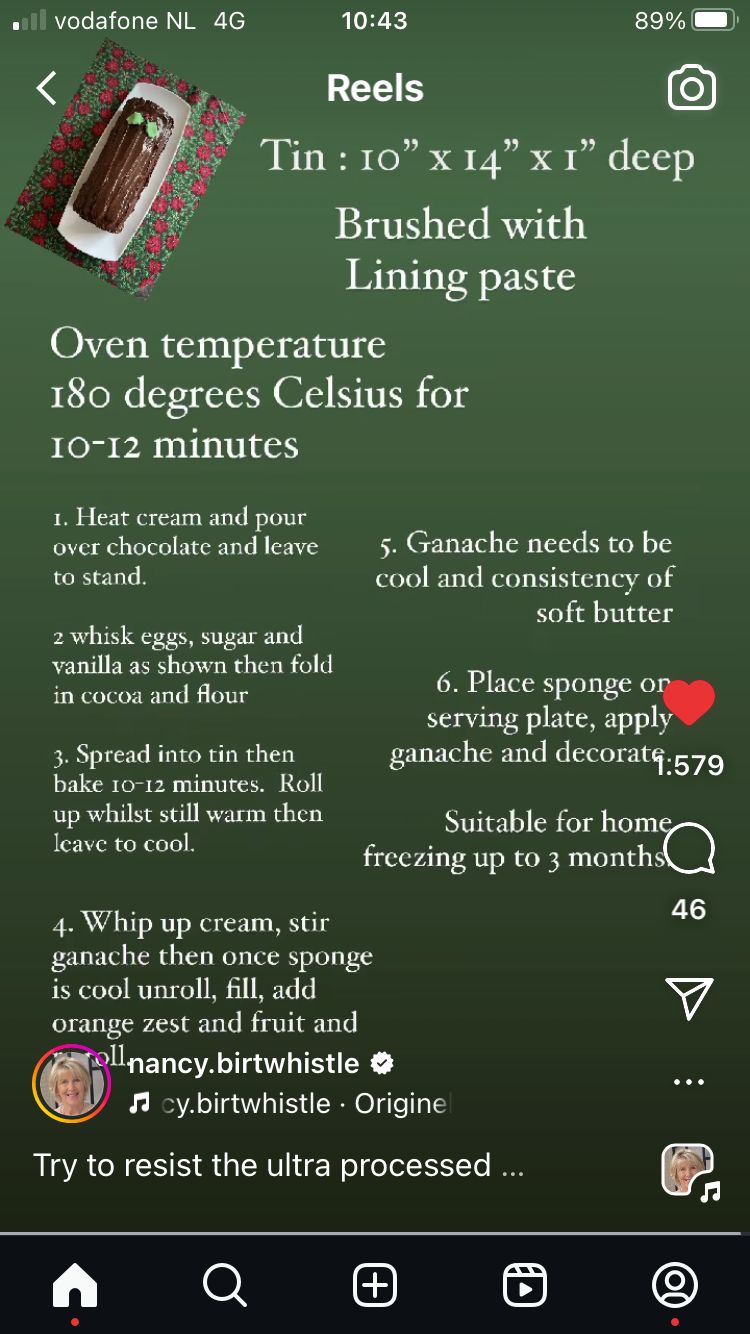
Task: Create a new post with the plus tab
Action: point(375,1285)
